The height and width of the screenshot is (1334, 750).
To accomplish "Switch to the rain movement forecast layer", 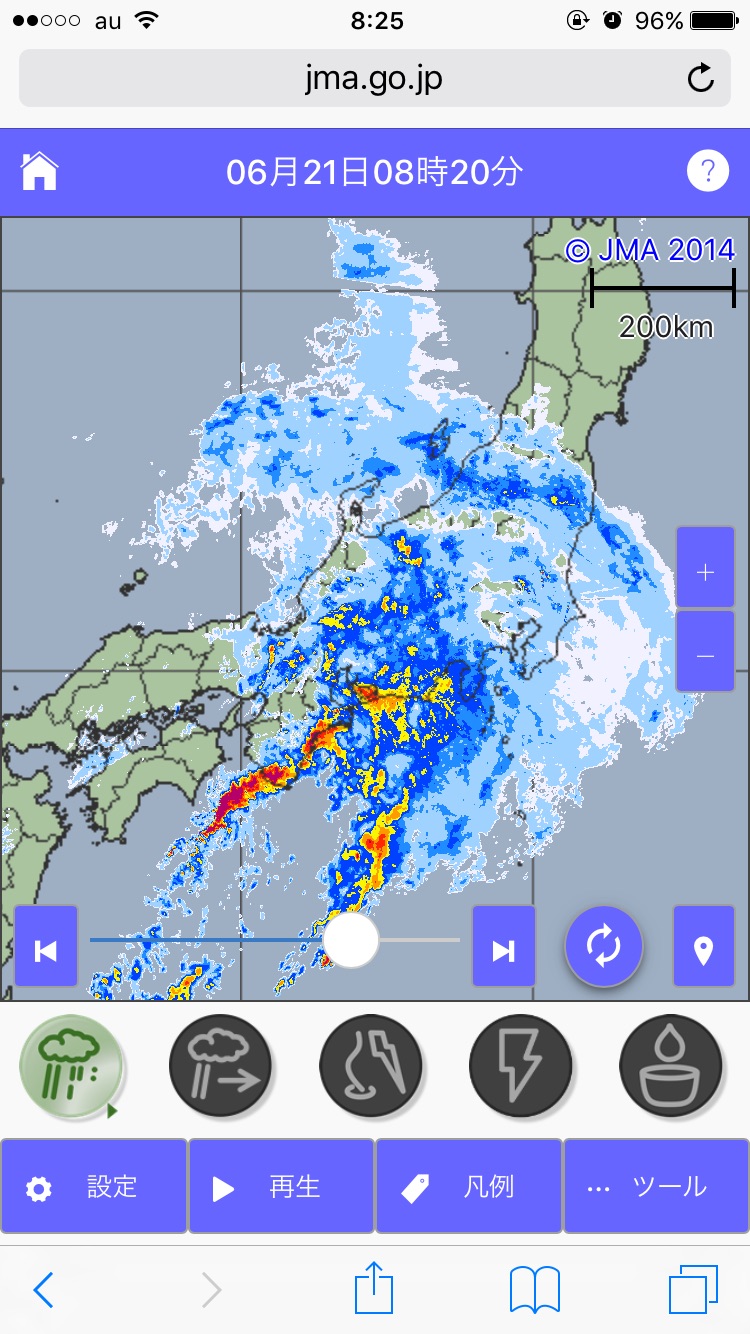I will pos(220,1066).
